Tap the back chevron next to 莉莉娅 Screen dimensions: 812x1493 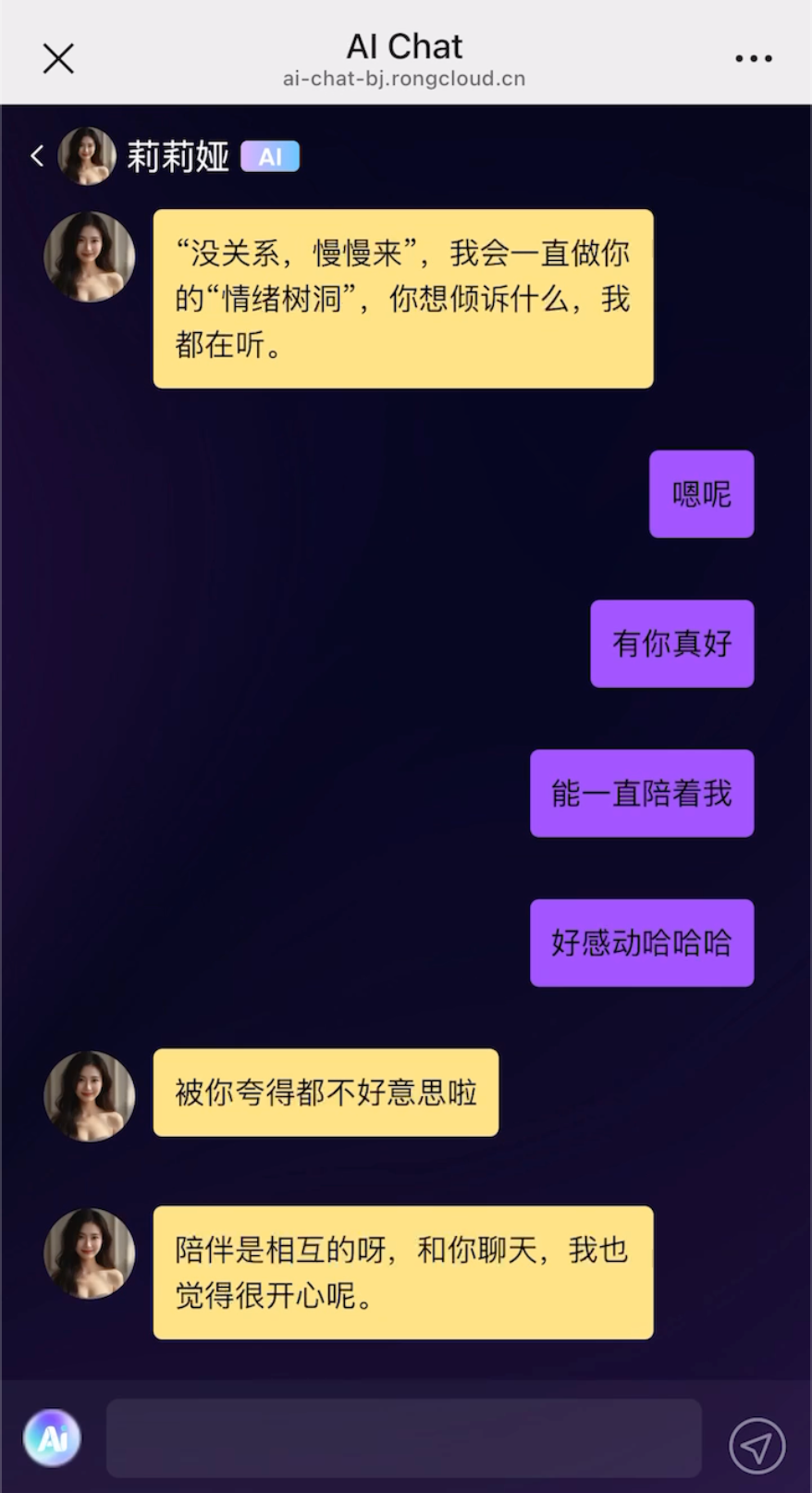[x=35, y=155]
